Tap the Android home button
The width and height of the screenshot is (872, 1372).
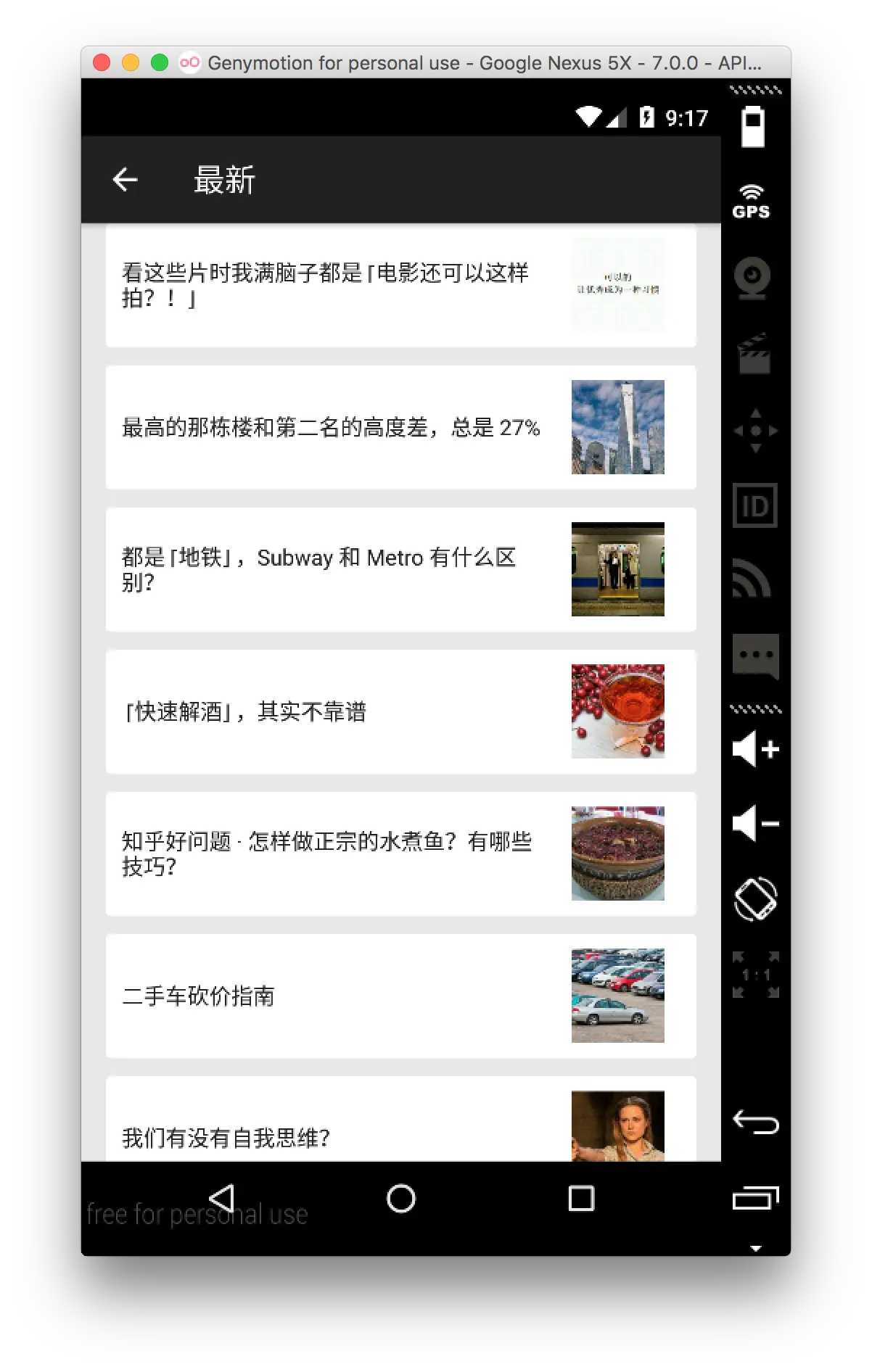pyautogui.click(x=401, y=1199)
